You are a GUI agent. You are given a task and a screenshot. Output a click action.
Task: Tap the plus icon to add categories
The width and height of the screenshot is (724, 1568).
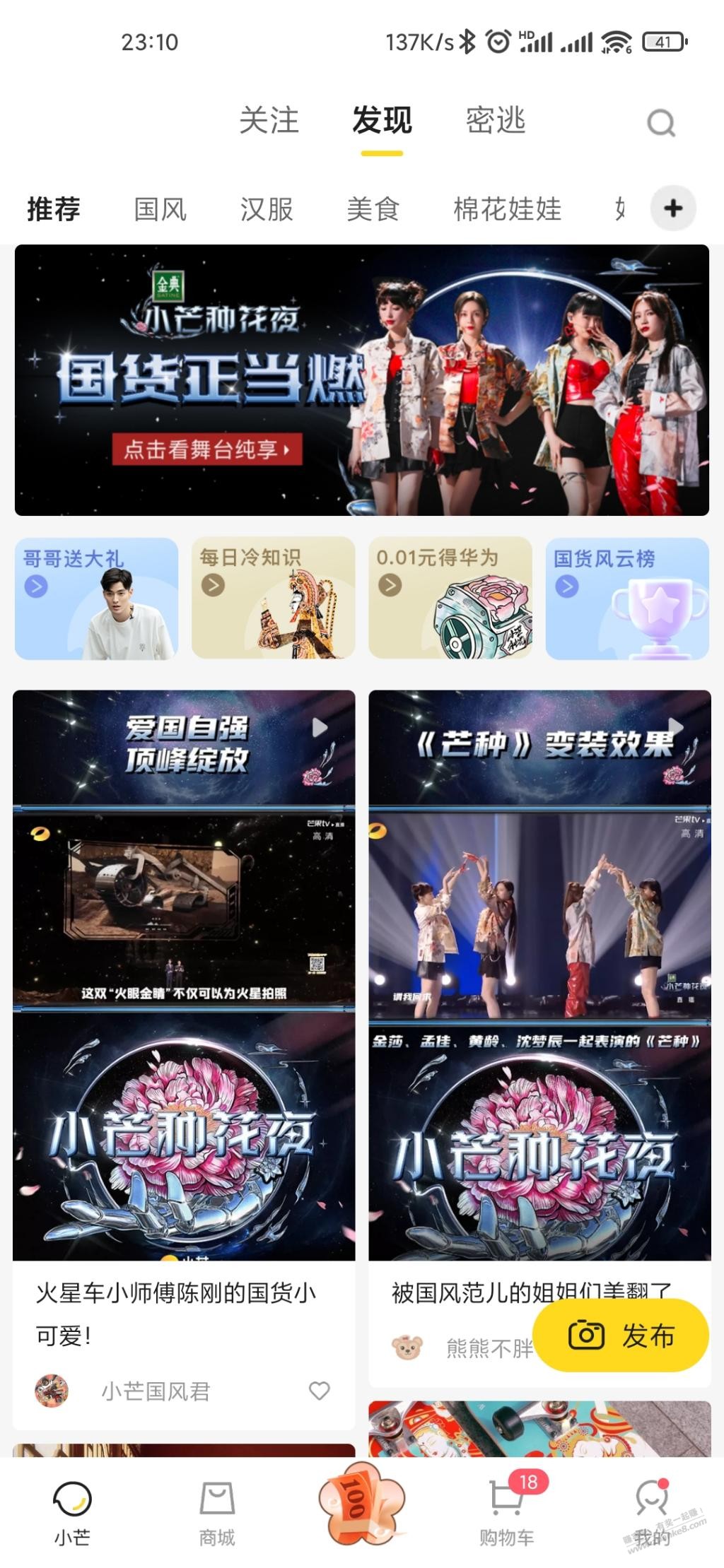[673, 208]
